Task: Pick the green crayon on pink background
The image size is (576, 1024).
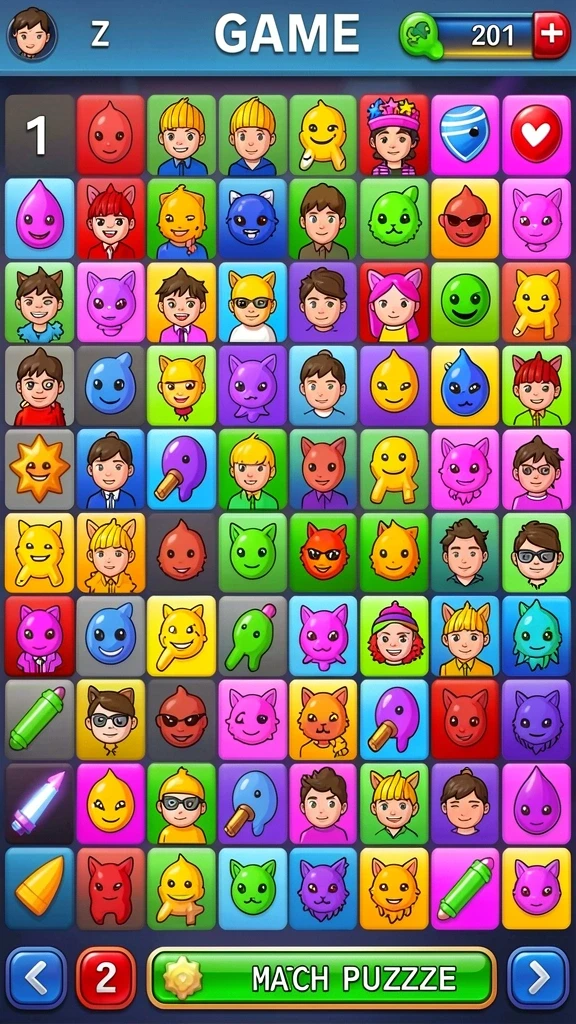Action: 465,888
